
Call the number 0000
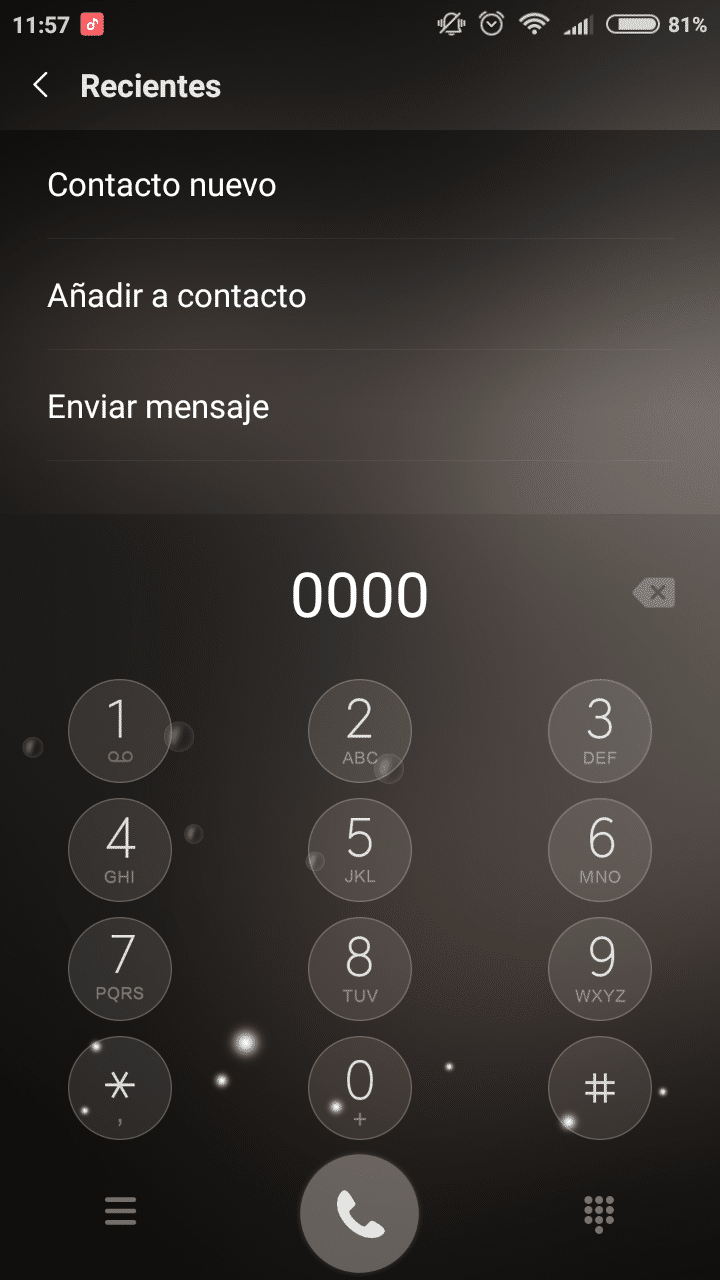pos(360,1213)
